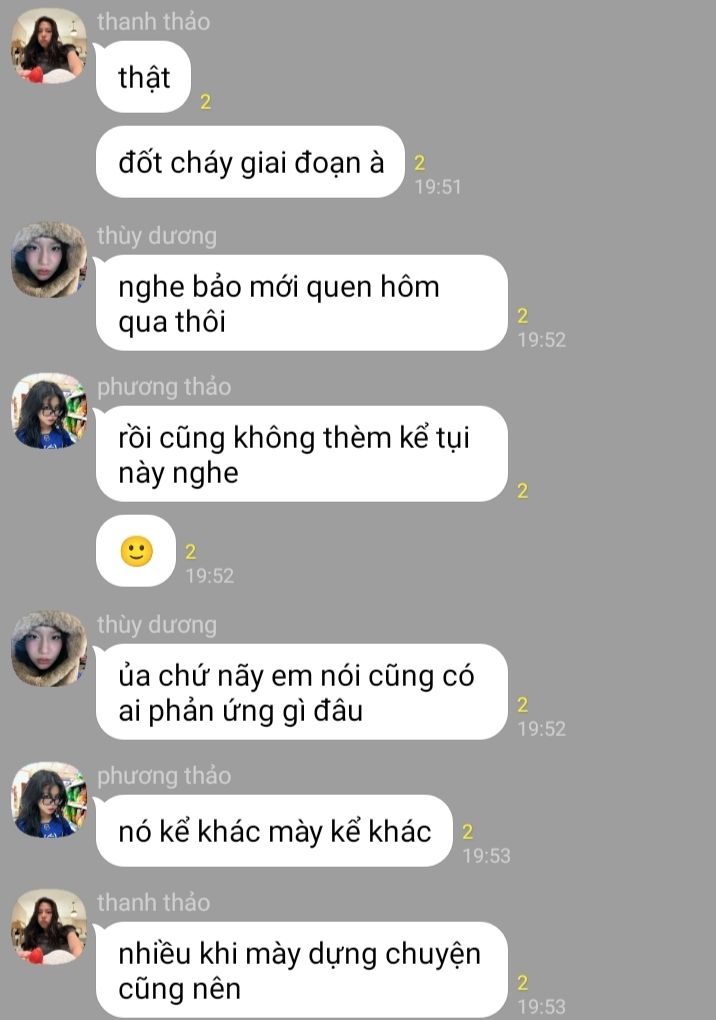View thùy dương's profile picture near "nghe bảo mới quen"
Viewport: 716px width, 1020px height.
click(48, 260)
